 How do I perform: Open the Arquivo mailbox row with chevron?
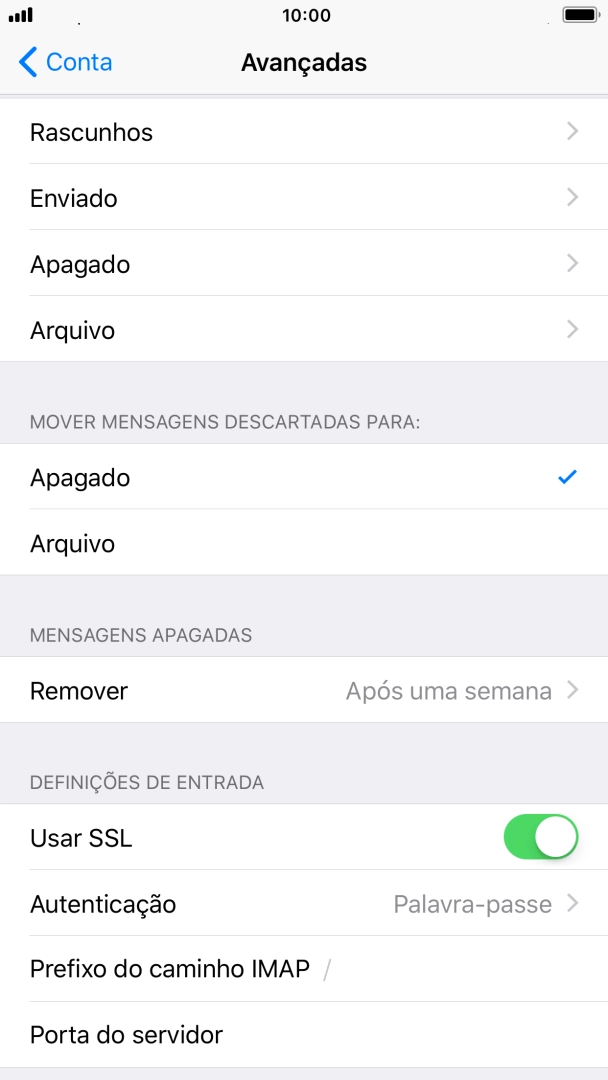click(x=304, y=330)
